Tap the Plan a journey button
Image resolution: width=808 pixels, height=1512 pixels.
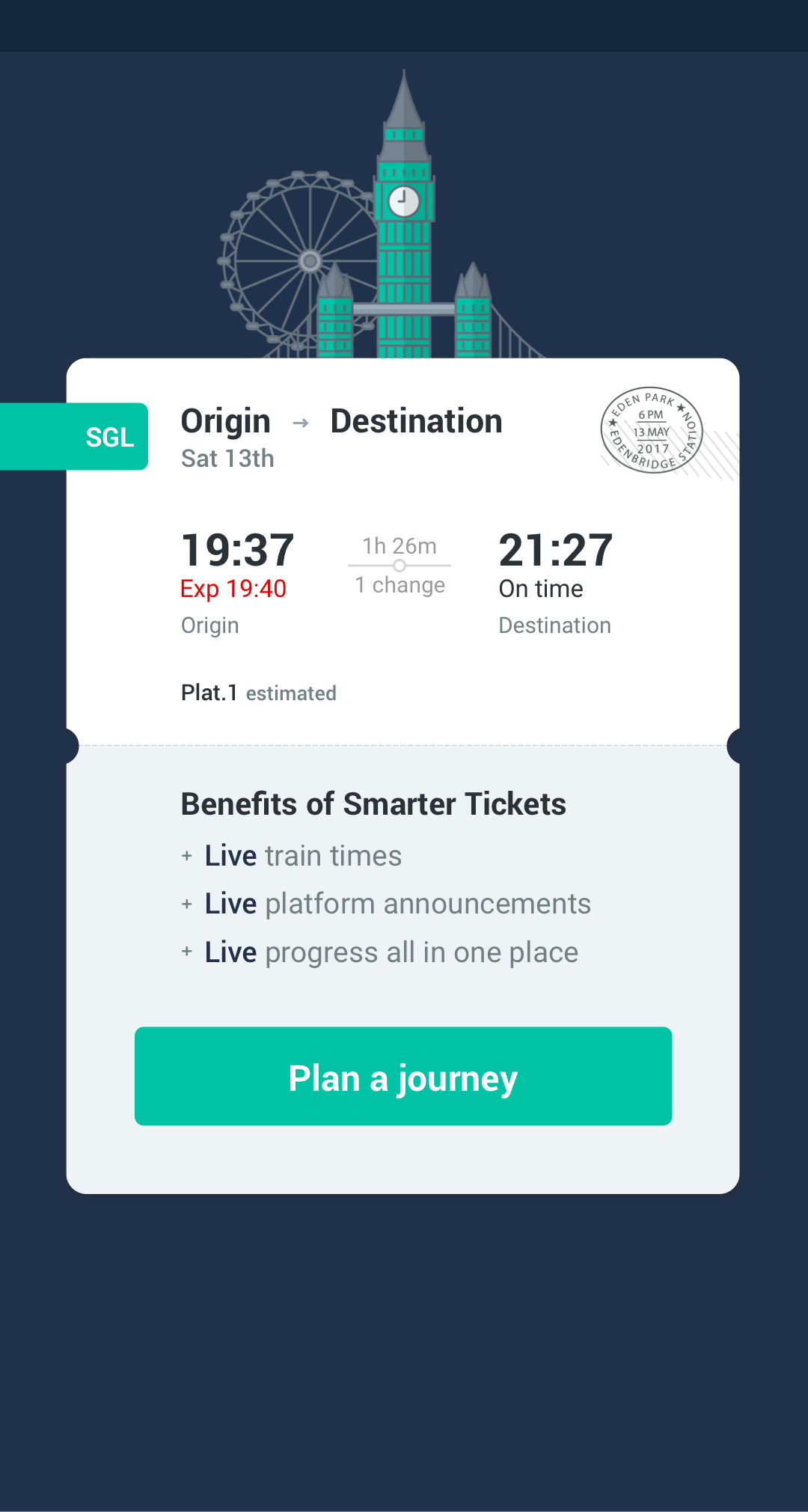click(403, 1076)
